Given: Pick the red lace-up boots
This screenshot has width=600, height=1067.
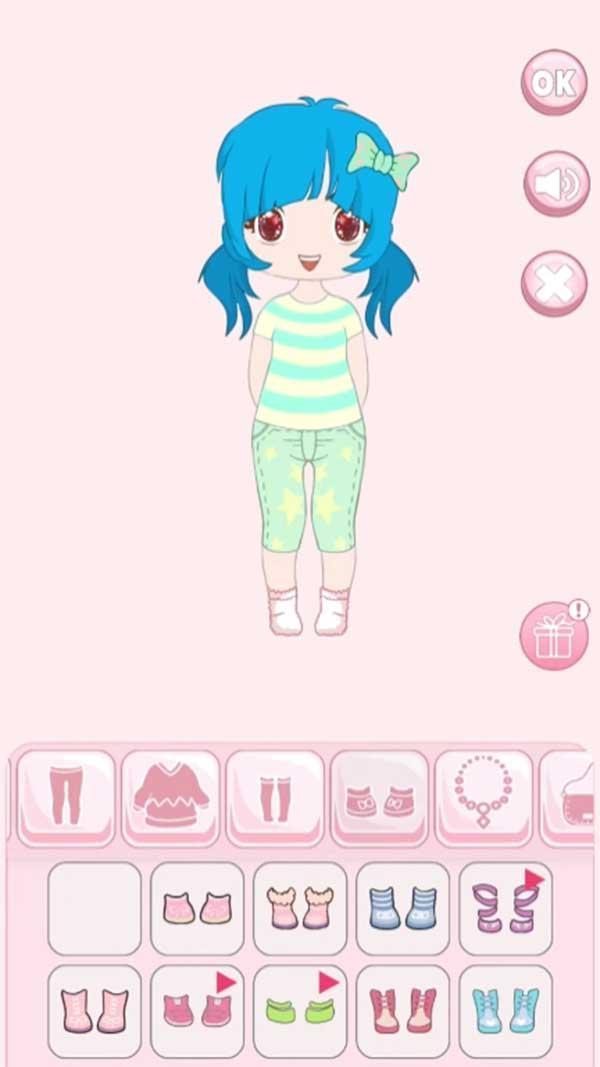Looking at the screenshot, I should coord(403,1011).
